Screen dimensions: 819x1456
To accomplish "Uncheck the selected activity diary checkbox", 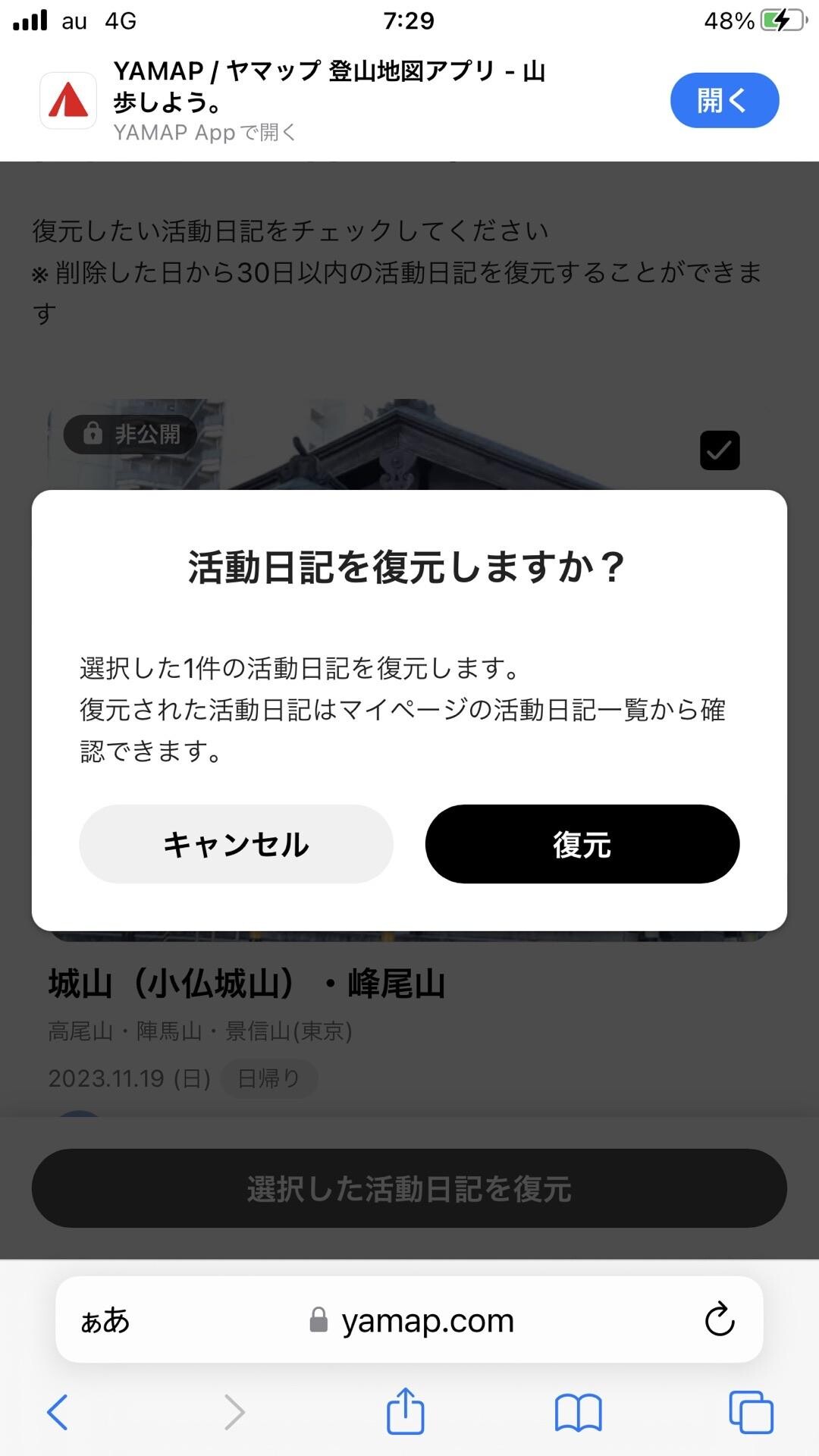I will click(x=718, y=450).
